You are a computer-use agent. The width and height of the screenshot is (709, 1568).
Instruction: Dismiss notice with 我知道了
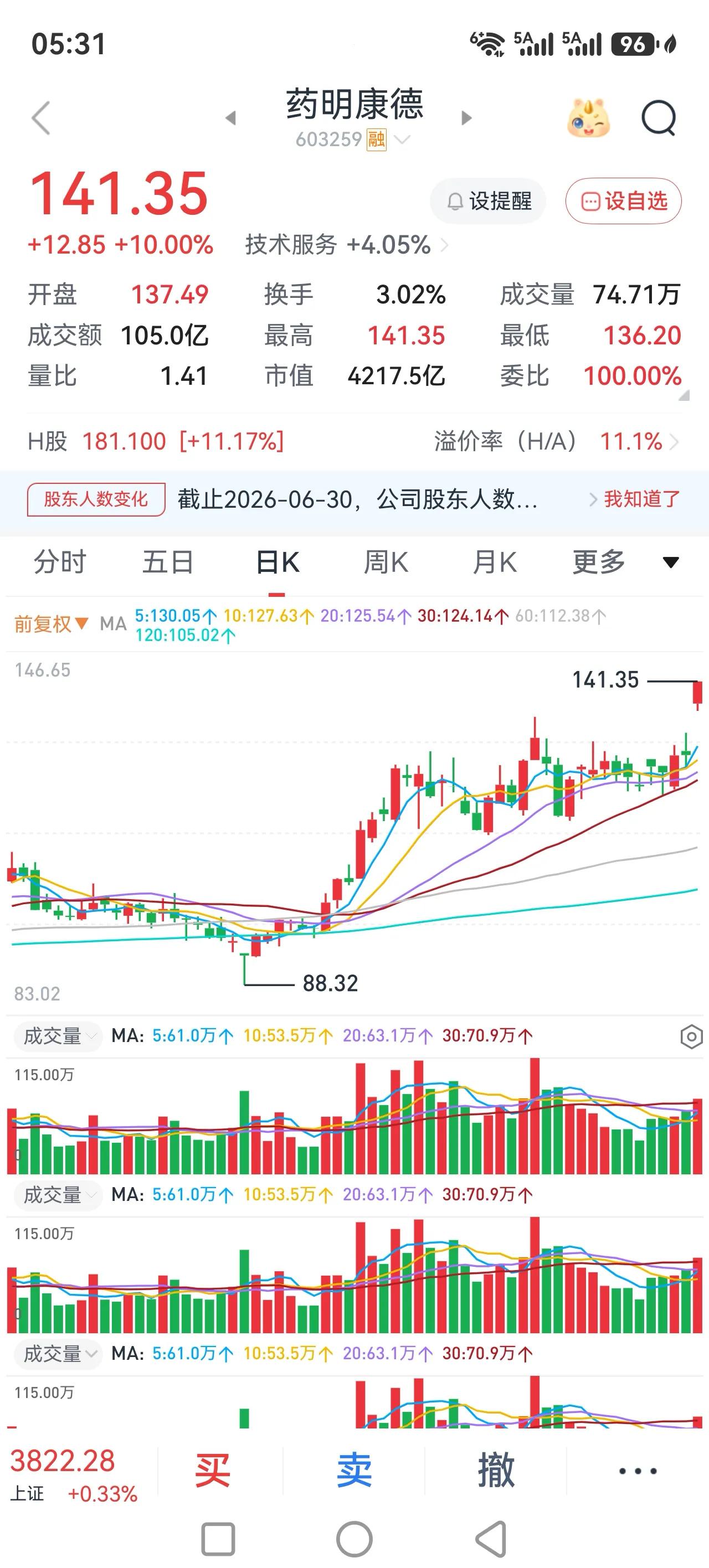642,499
